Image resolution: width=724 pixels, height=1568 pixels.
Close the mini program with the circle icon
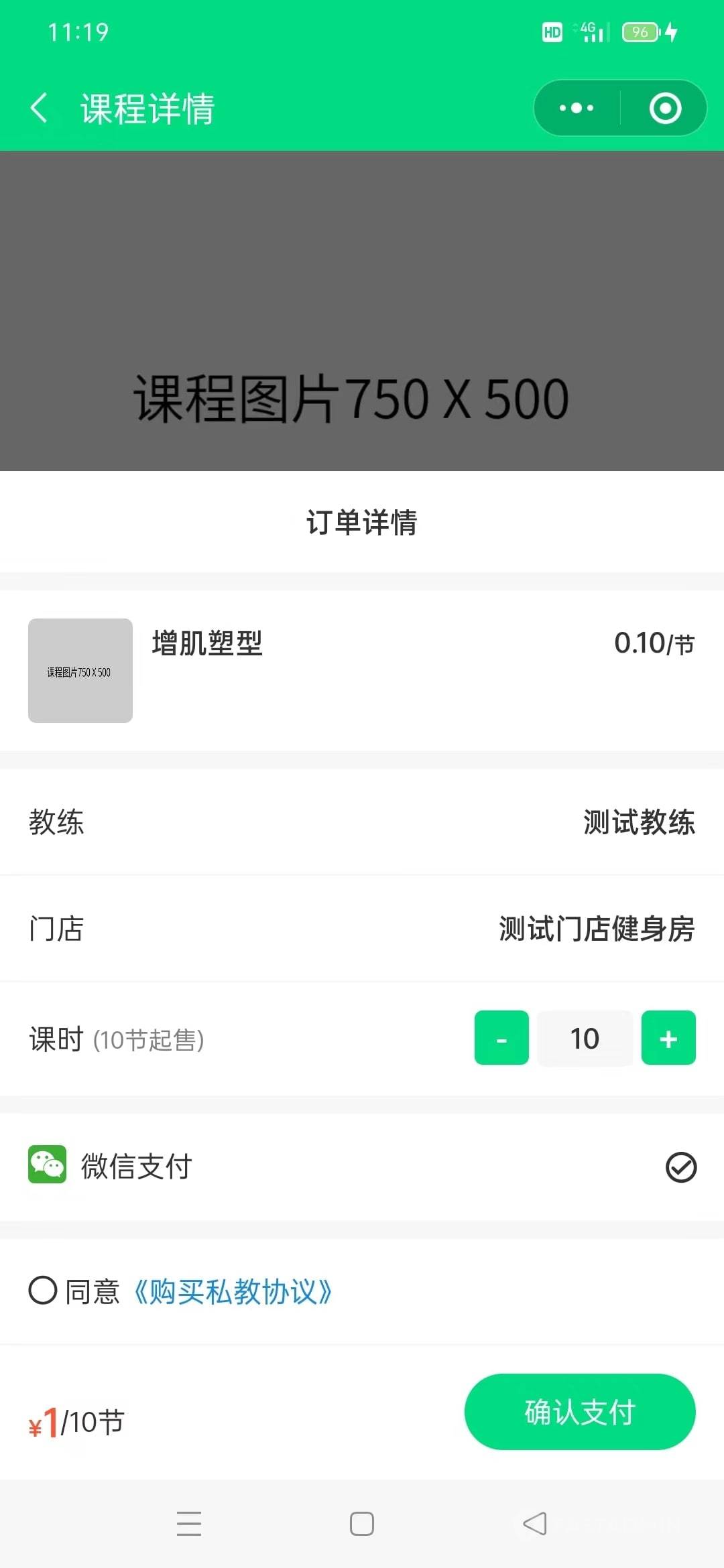665,108
